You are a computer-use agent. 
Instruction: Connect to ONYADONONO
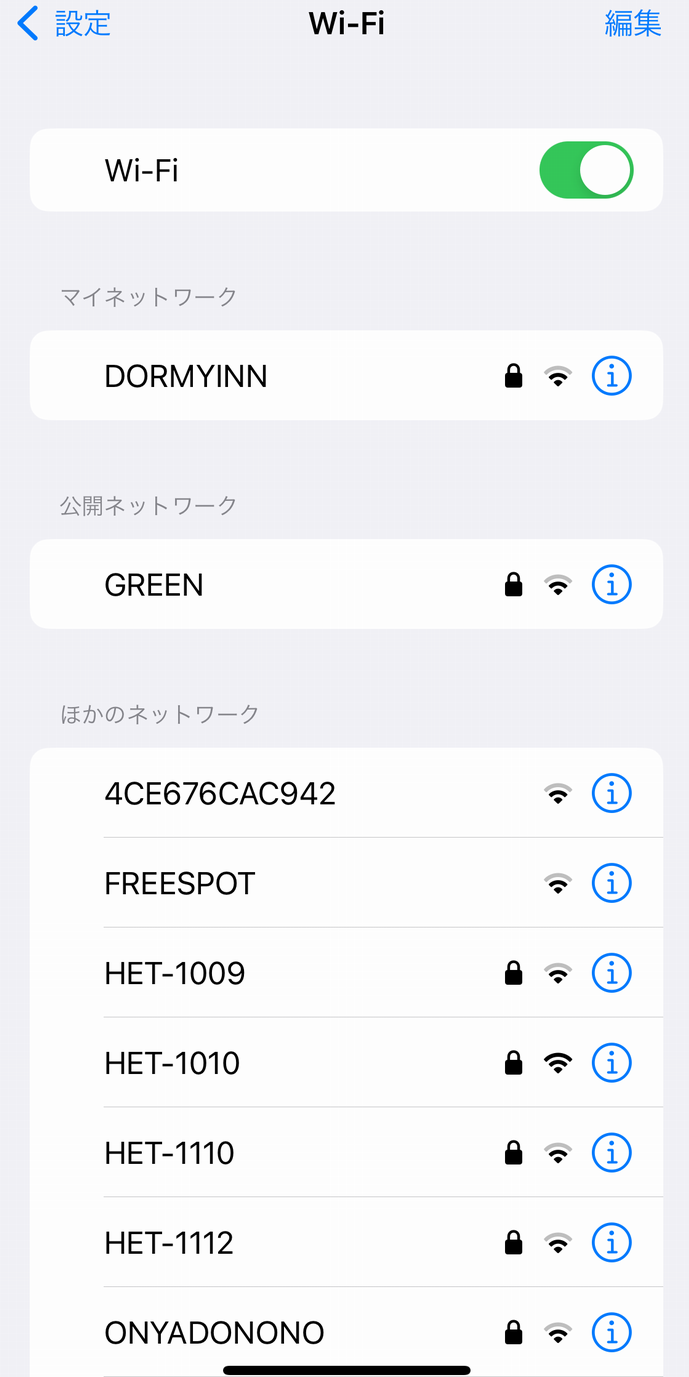214,1333
